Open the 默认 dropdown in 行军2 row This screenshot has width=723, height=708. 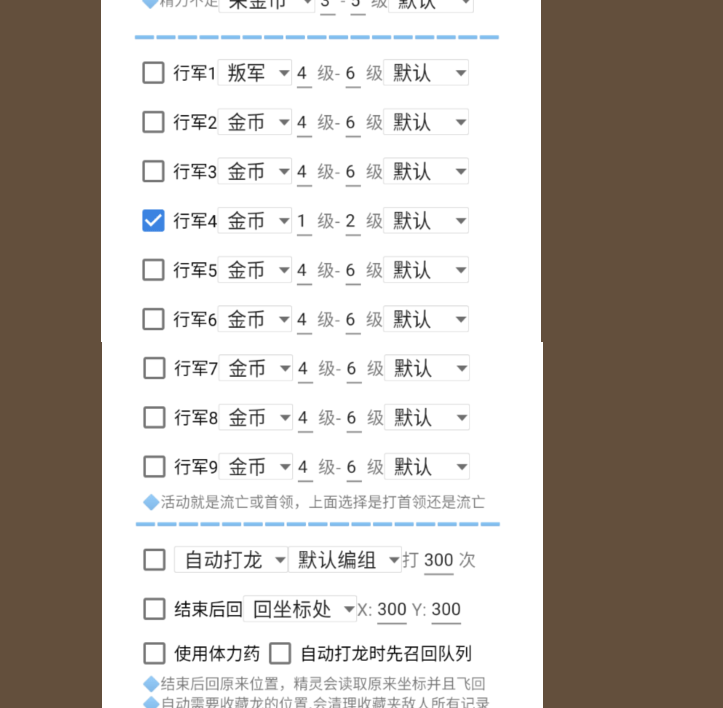pos(426,122)
